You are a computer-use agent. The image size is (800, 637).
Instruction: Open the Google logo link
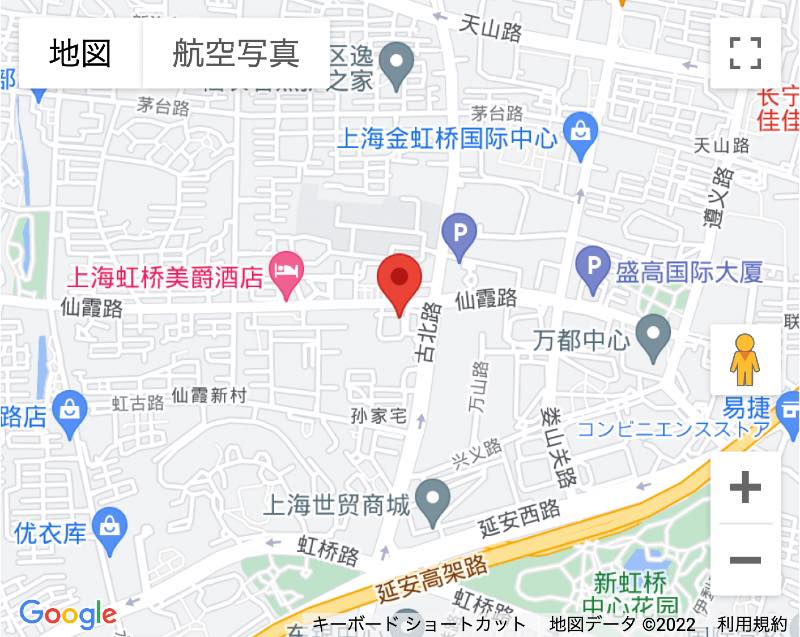pyautogui.click(x=68, y=613)
